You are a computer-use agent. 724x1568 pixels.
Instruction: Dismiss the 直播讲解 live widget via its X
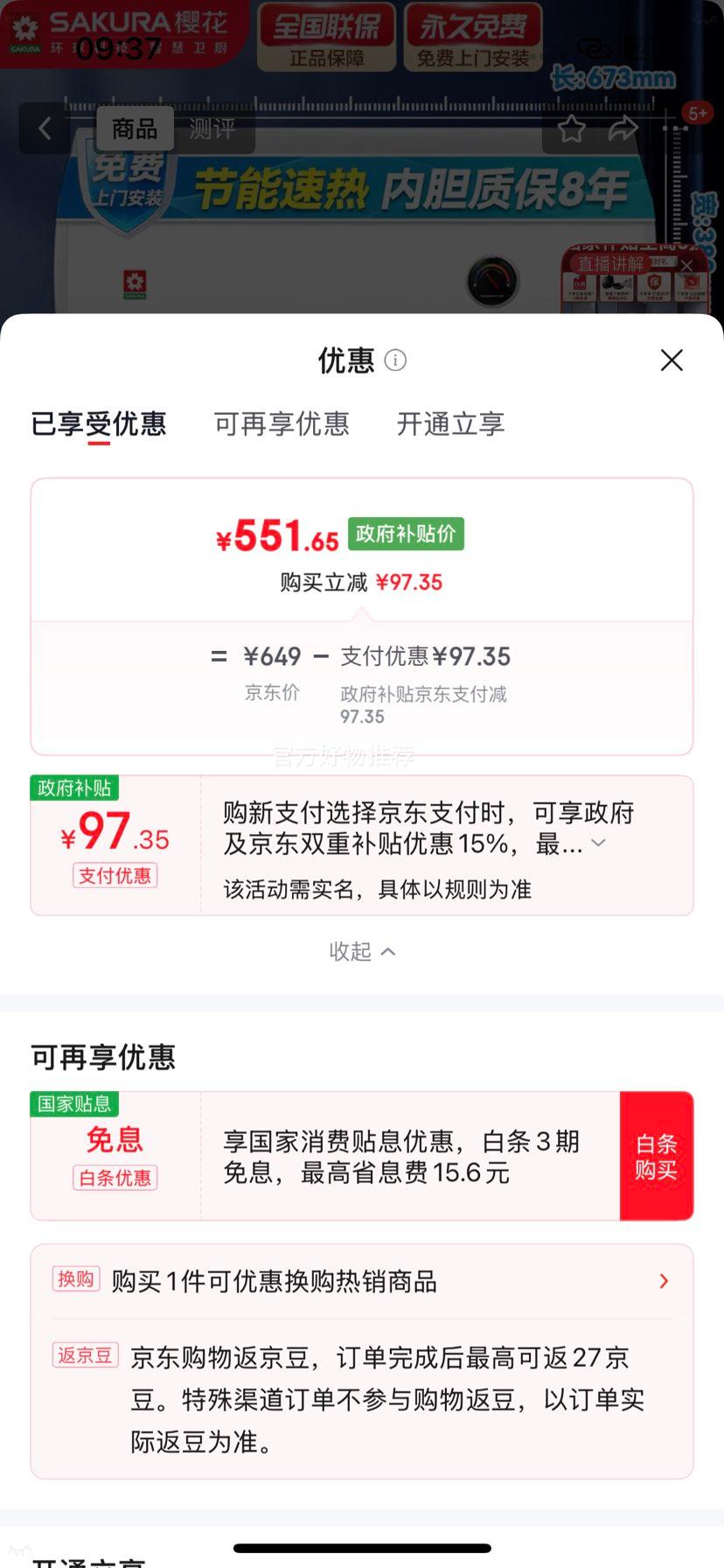[x=687, y=265]
